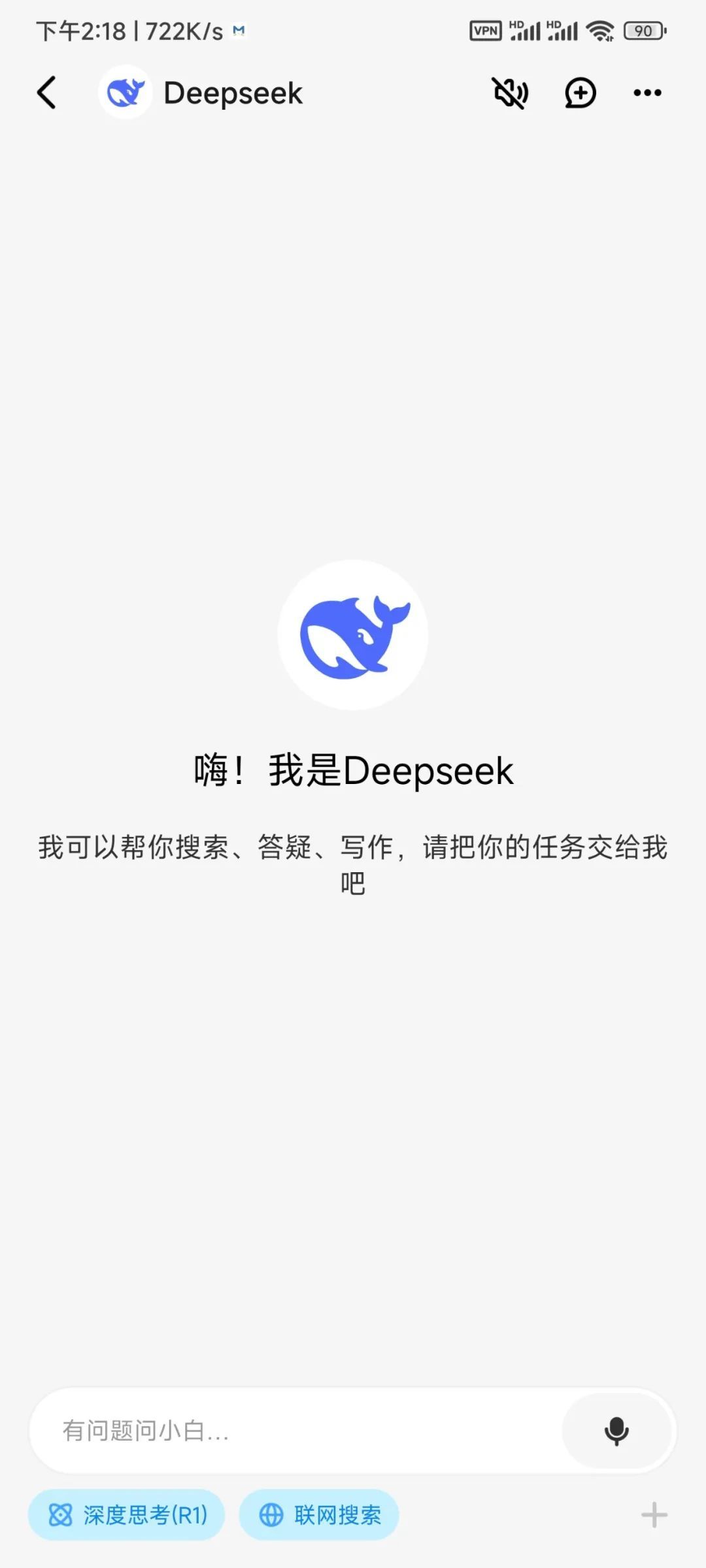Go back using the top-left arrow

tap(46, 93)
